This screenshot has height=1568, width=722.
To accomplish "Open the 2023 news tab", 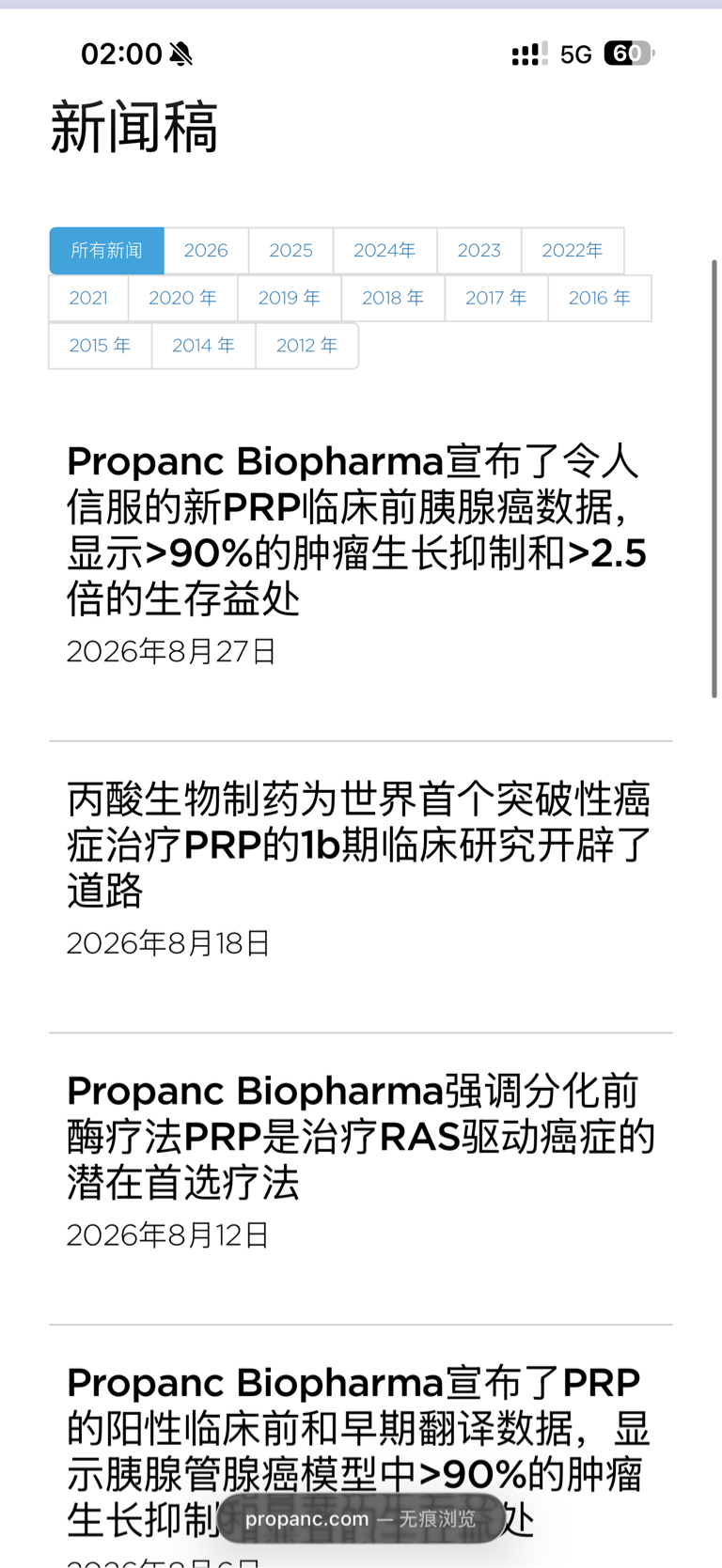I will 479,251.
